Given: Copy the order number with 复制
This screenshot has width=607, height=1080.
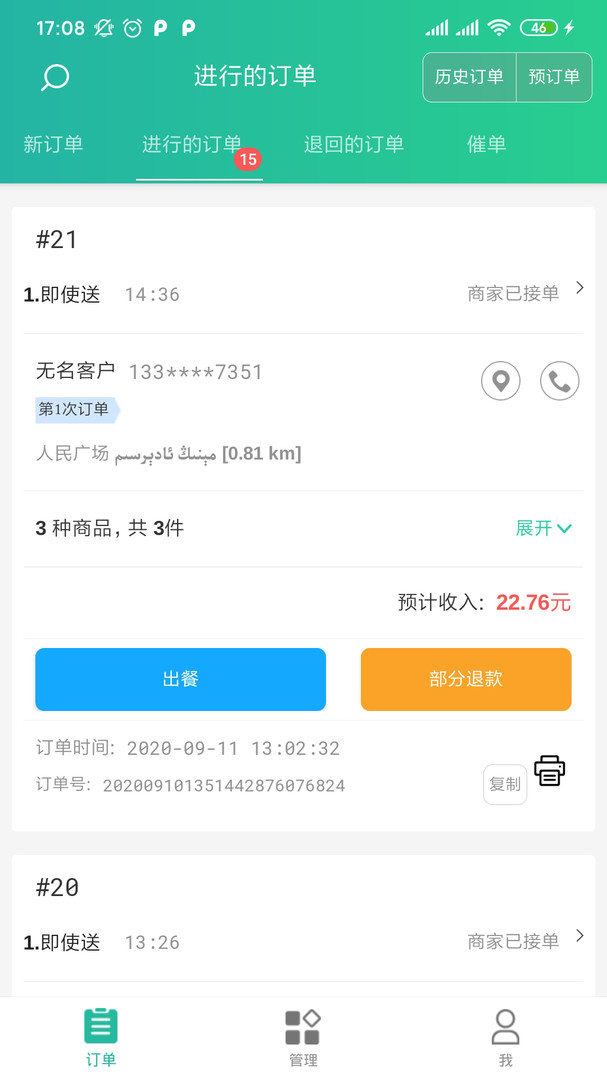Looking at the screenshot, I should (505, 785).
